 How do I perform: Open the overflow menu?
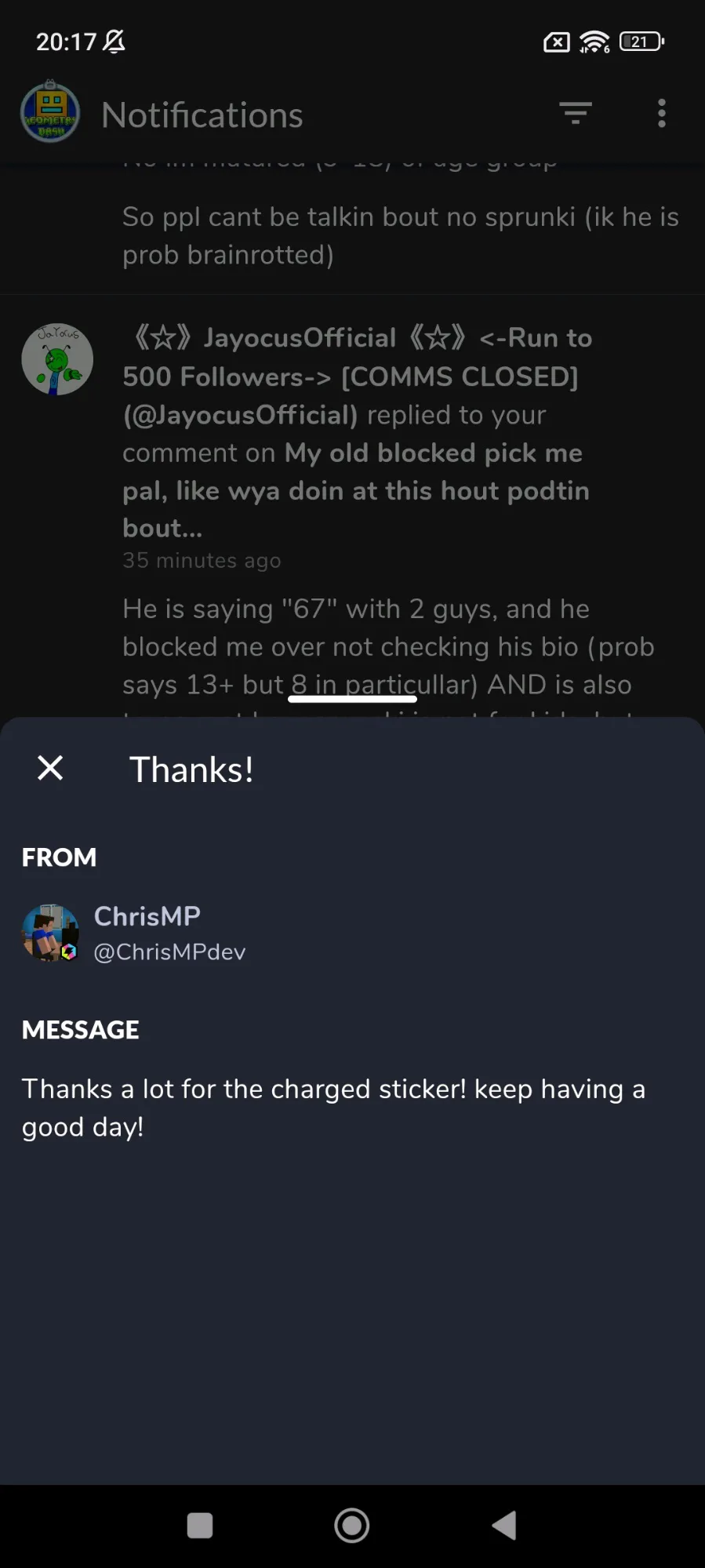tap(661, 114)
